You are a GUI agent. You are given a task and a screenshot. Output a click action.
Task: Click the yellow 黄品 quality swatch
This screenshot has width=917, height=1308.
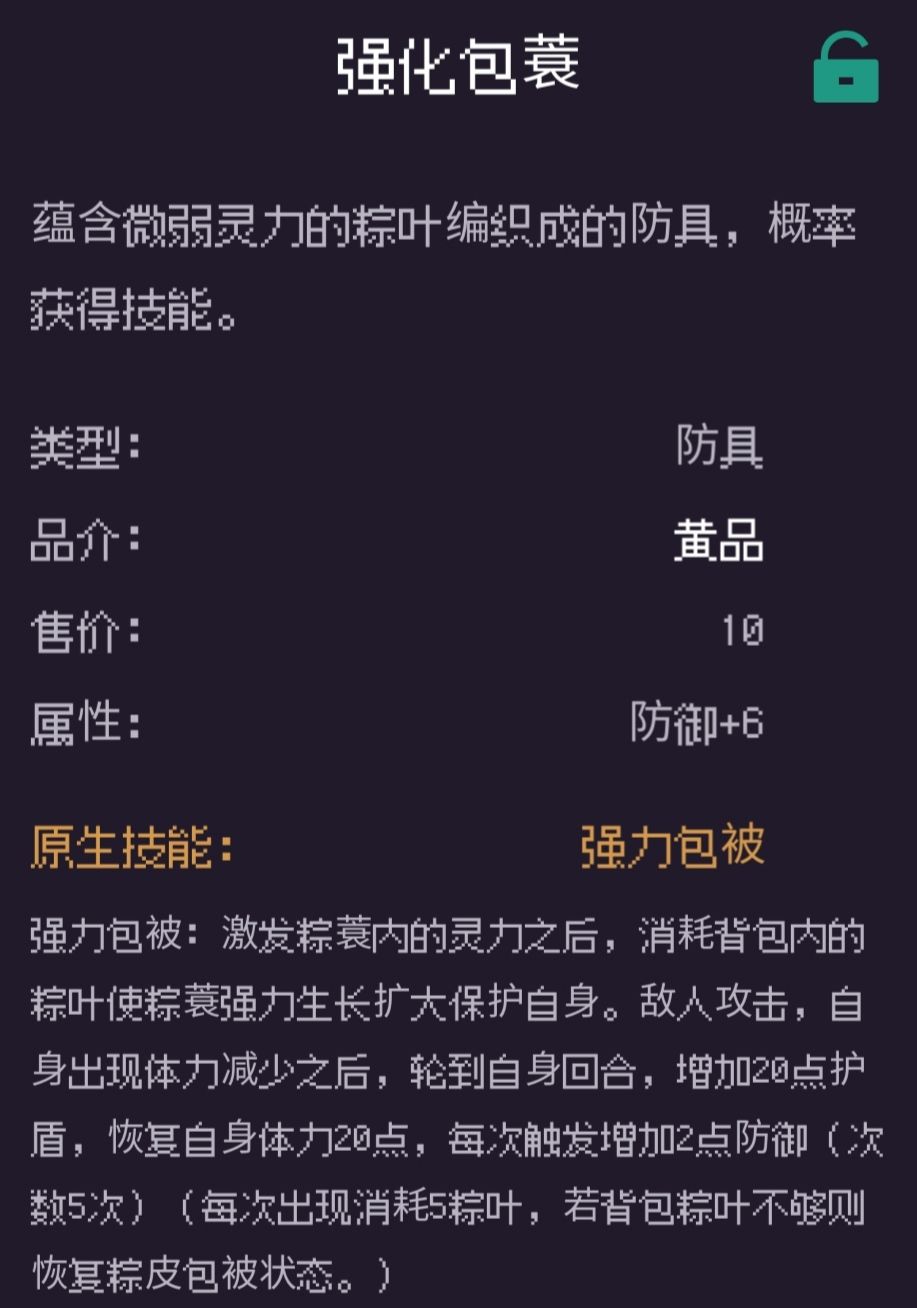[x=718, y=540]
